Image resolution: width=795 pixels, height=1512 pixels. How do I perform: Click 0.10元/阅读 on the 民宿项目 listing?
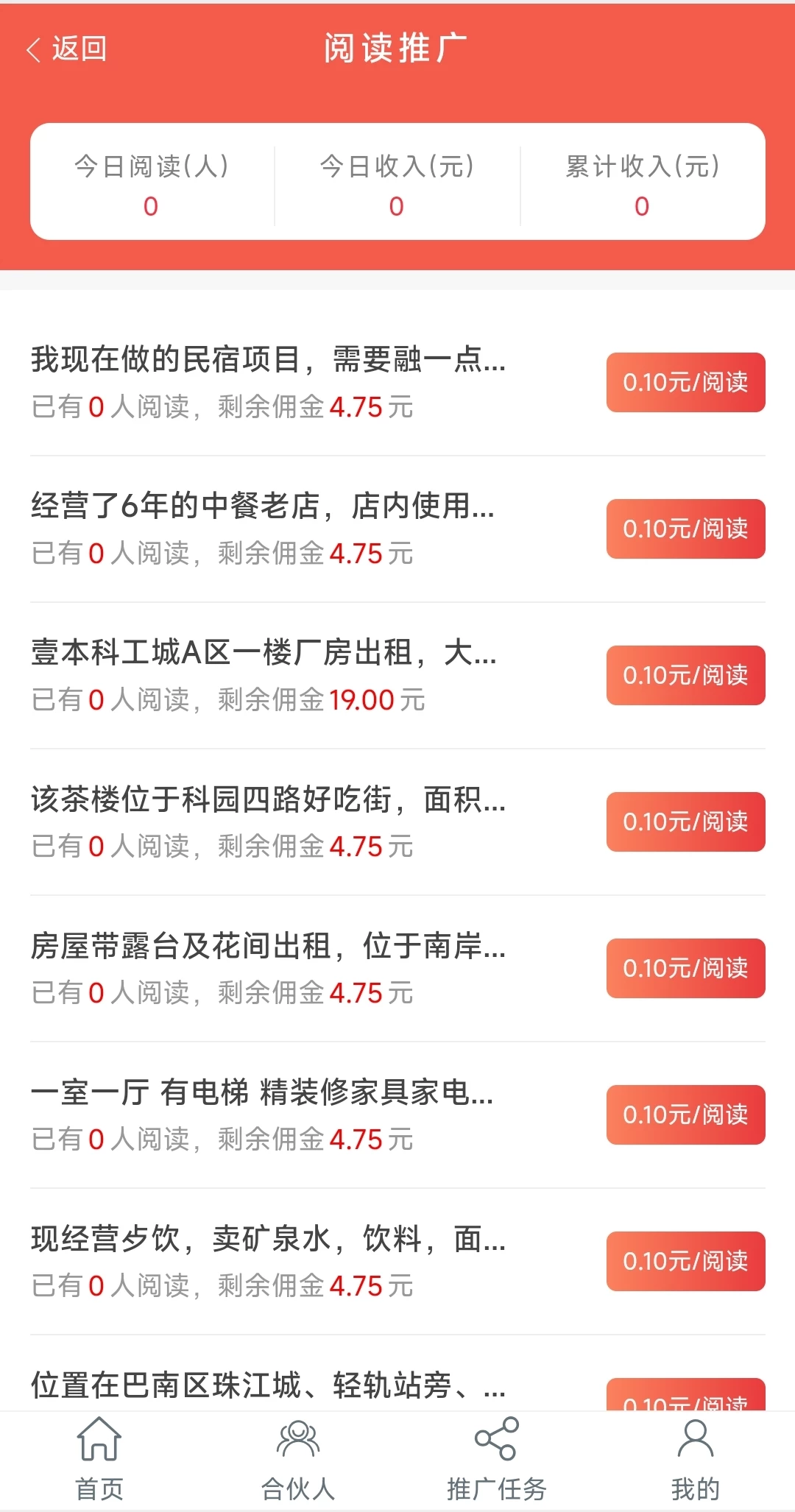click(x=685, y=382)
